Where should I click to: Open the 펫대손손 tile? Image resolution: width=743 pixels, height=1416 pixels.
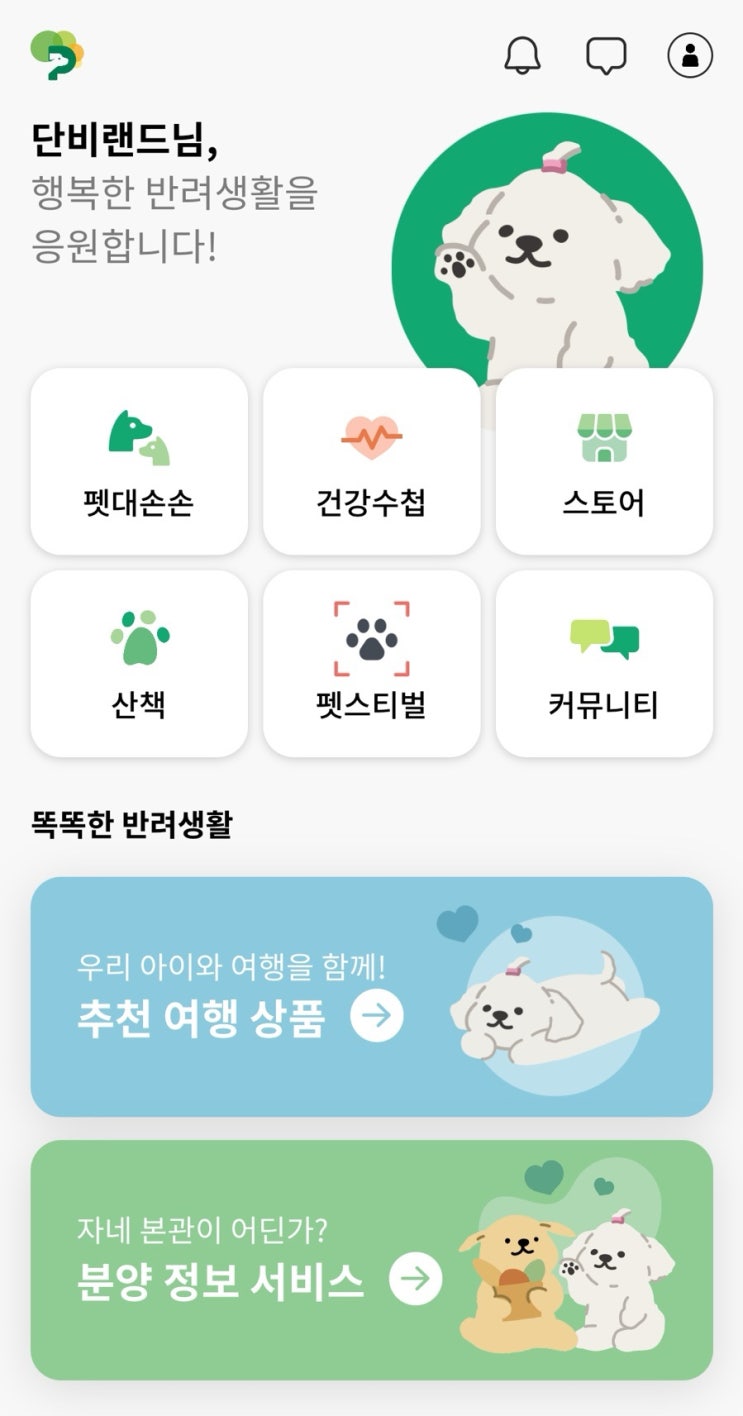[x=139, y=461]
